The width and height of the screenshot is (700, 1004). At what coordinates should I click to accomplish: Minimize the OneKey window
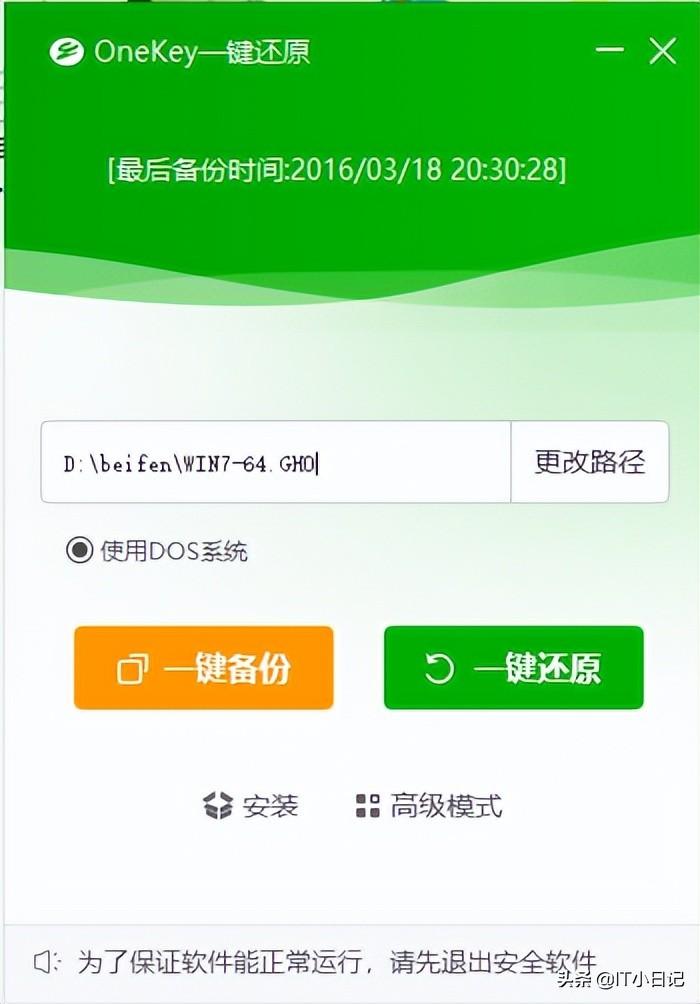[609, 50]
